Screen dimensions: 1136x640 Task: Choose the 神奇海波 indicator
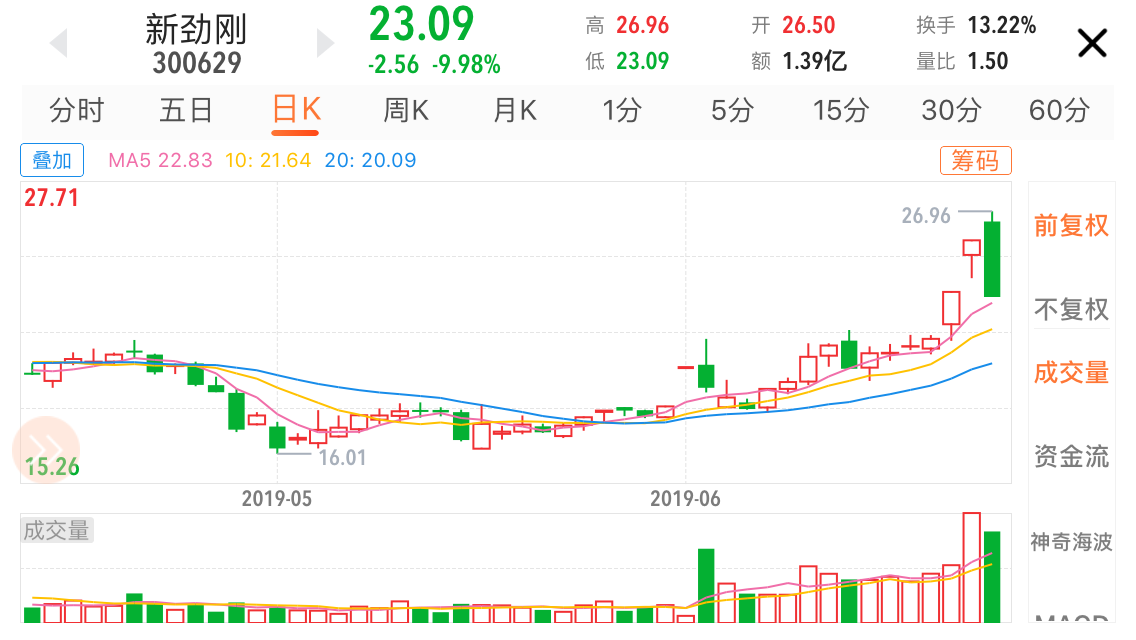(1071, 542)
